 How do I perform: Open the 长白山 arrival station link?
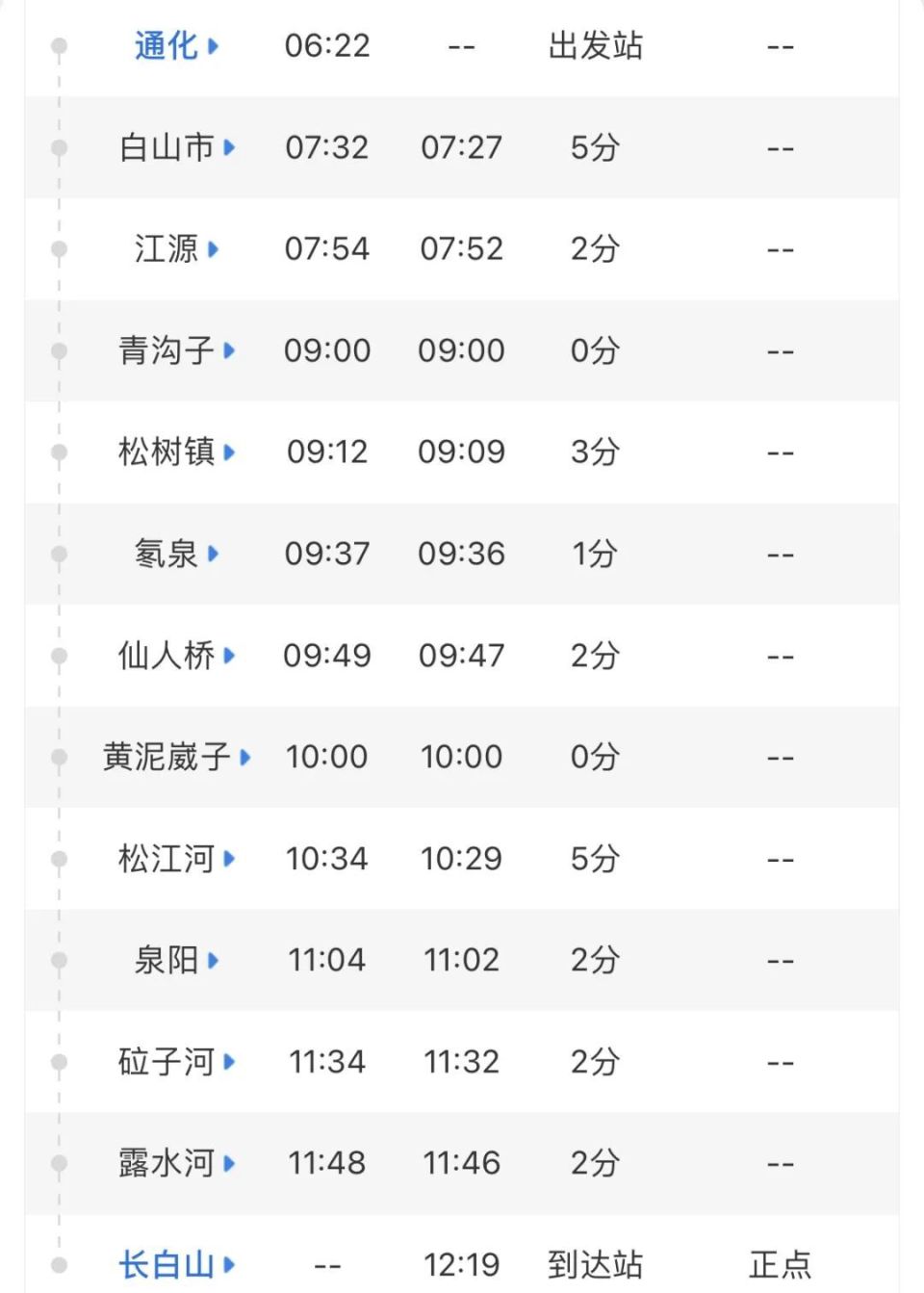pyautogui.click(x=175, y=1264)
